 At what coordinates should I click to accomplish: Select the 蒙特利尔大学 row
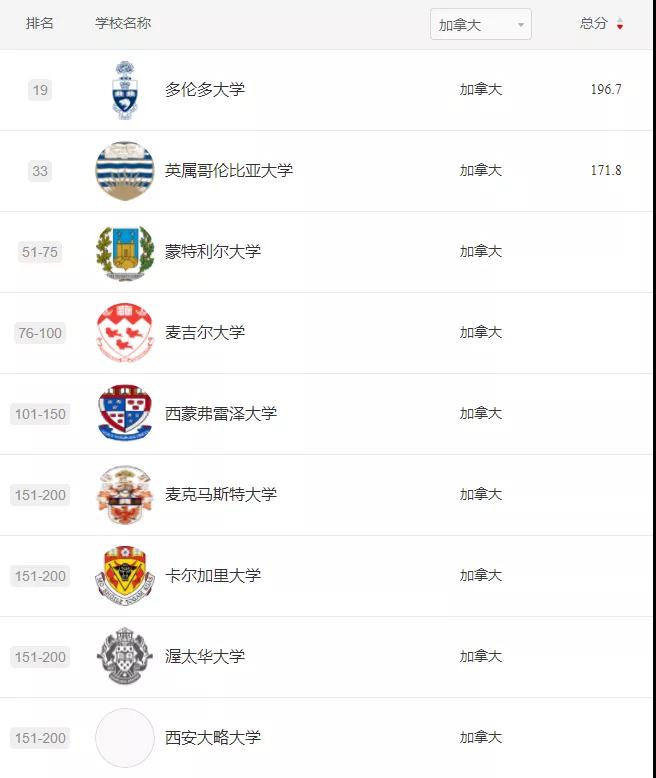pos(212,252)
